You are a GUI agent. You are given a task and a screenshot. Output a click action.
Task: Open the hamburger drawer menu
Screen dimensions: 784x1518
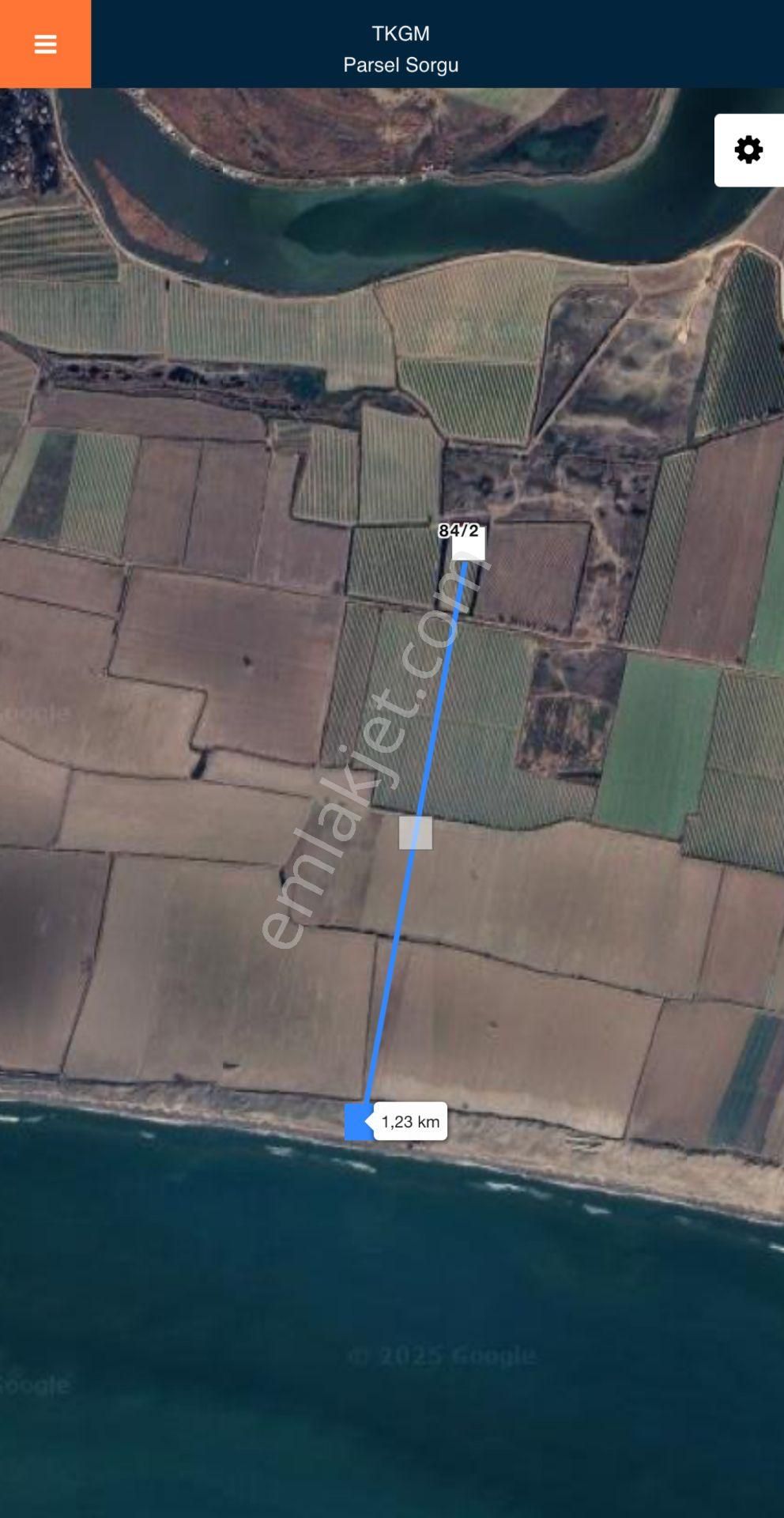click(45, 44)
